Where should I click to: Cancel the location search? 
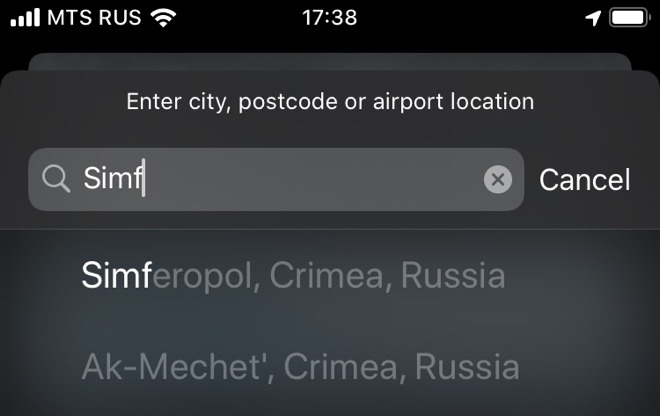point(584,180)
